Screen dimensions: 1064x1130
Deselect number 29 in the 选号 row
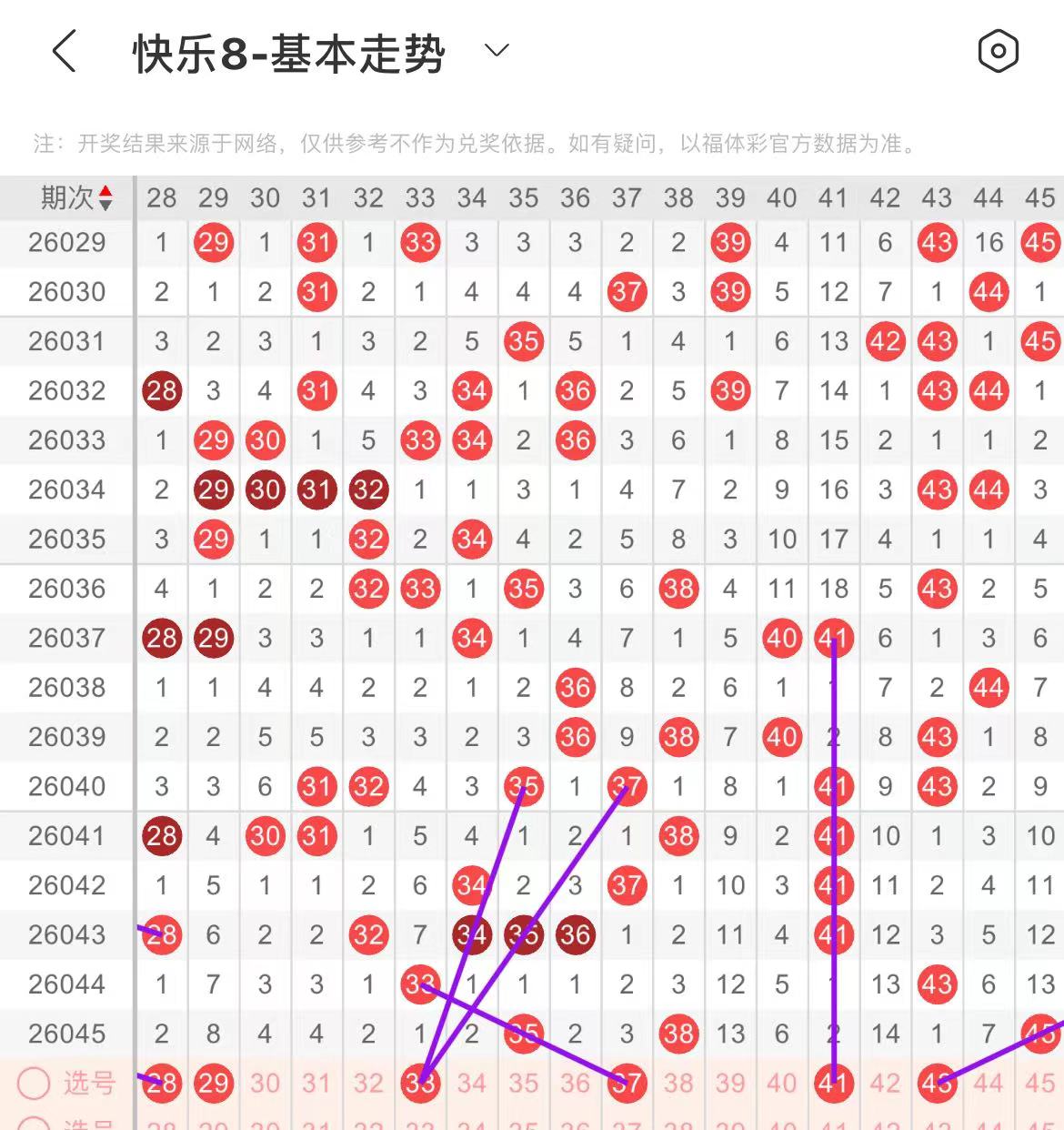pyautogui.click(x=213, y=1083)
